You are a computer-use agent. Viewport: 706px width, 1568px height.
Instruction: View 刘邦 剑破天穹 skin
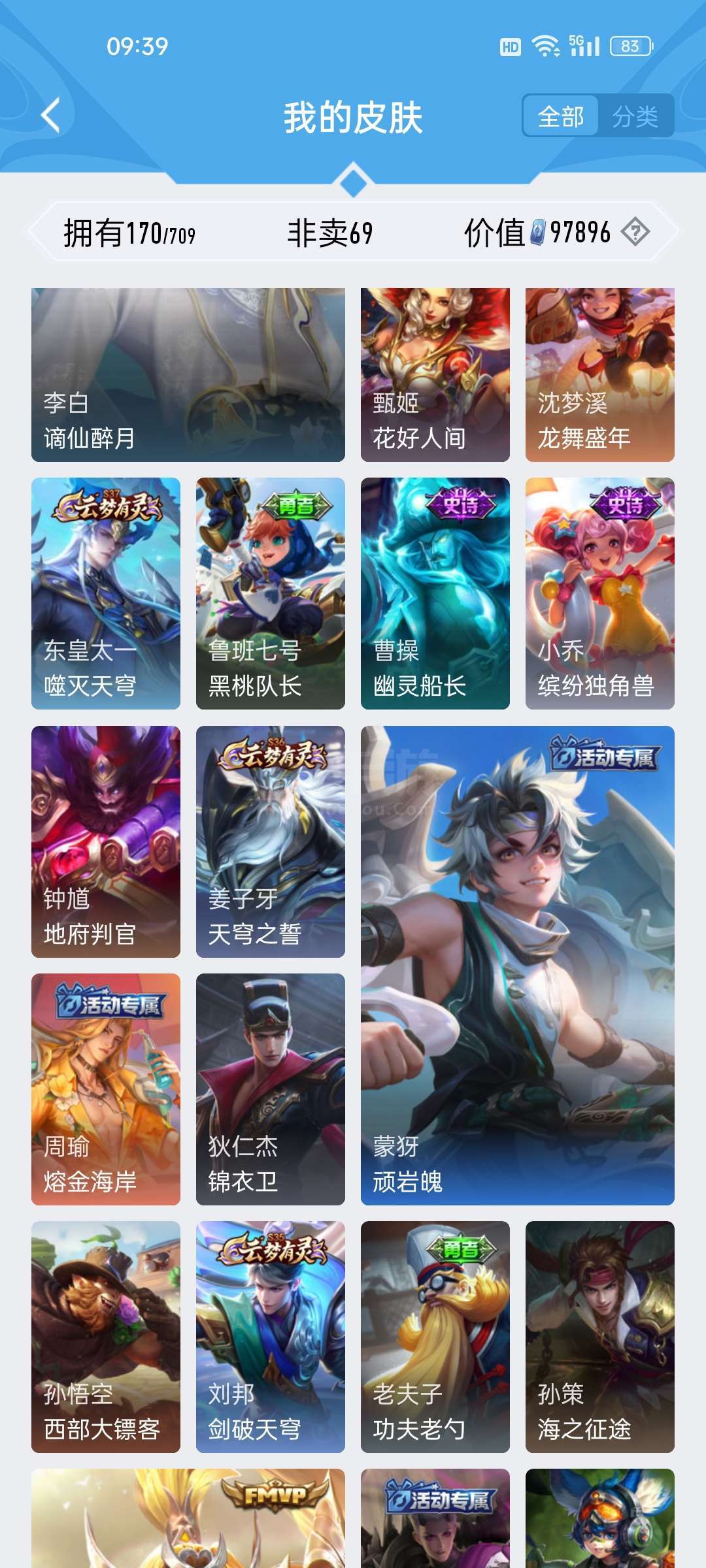pyautogui.click(x=271, y=1337)
